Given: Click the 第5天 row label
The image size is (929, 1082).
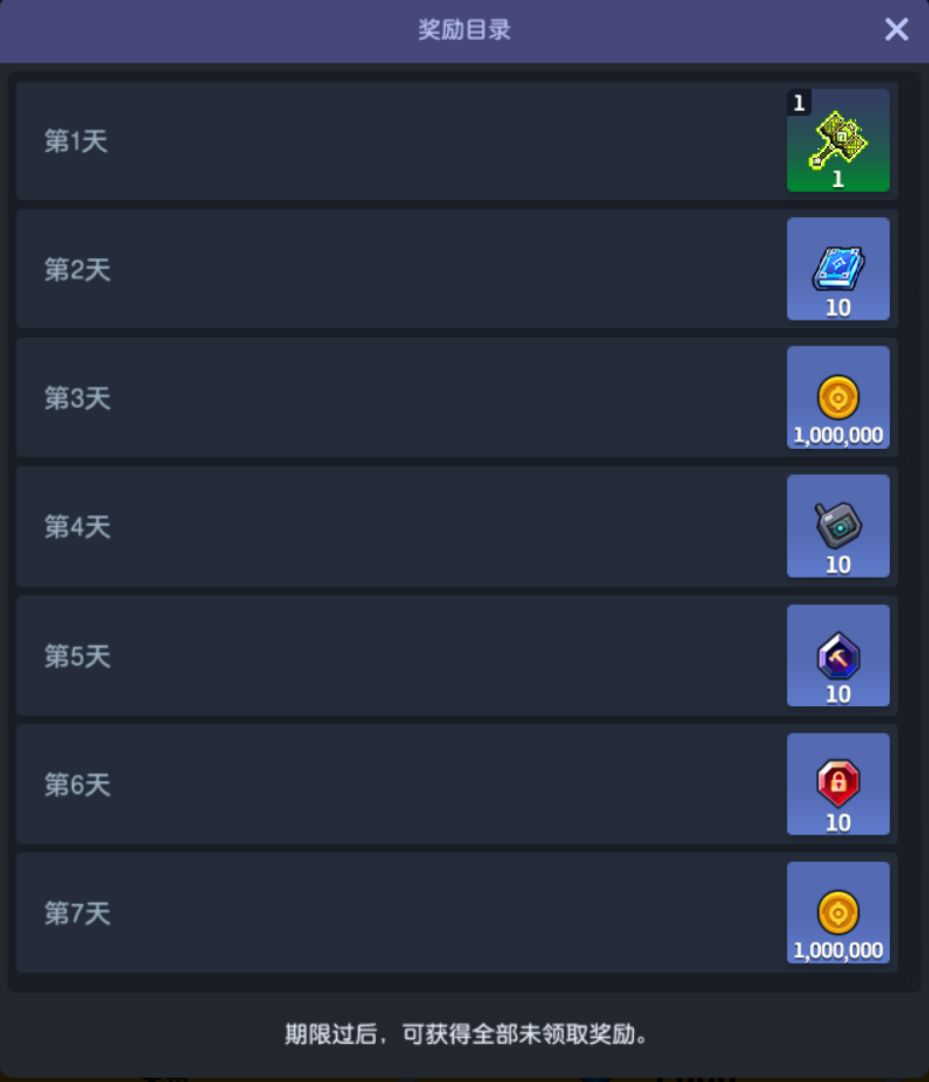Looking at the screenshot, I should click(75, 656).
